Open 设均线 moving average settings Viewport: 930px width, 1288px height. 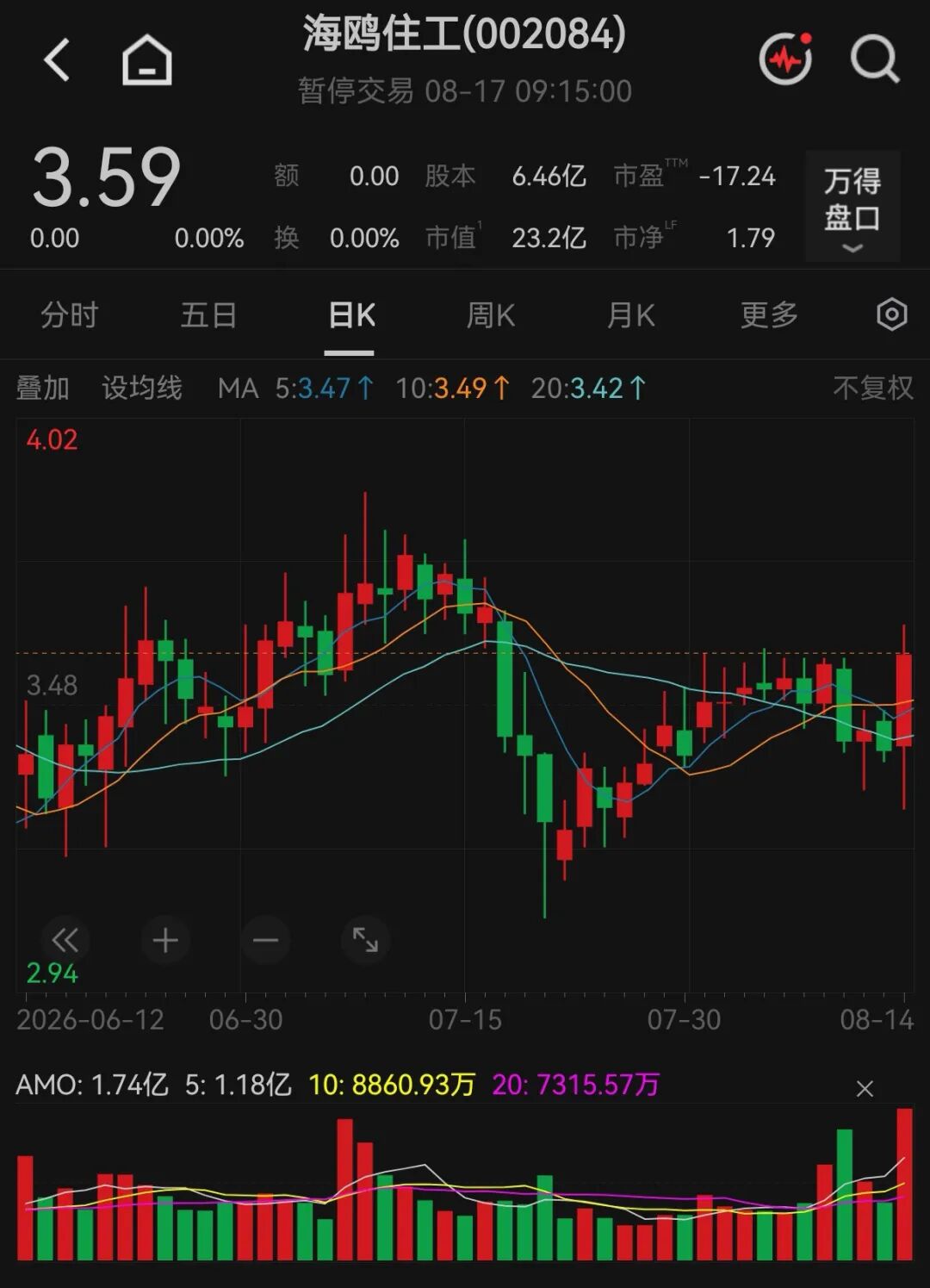click(x=142, y=388)
